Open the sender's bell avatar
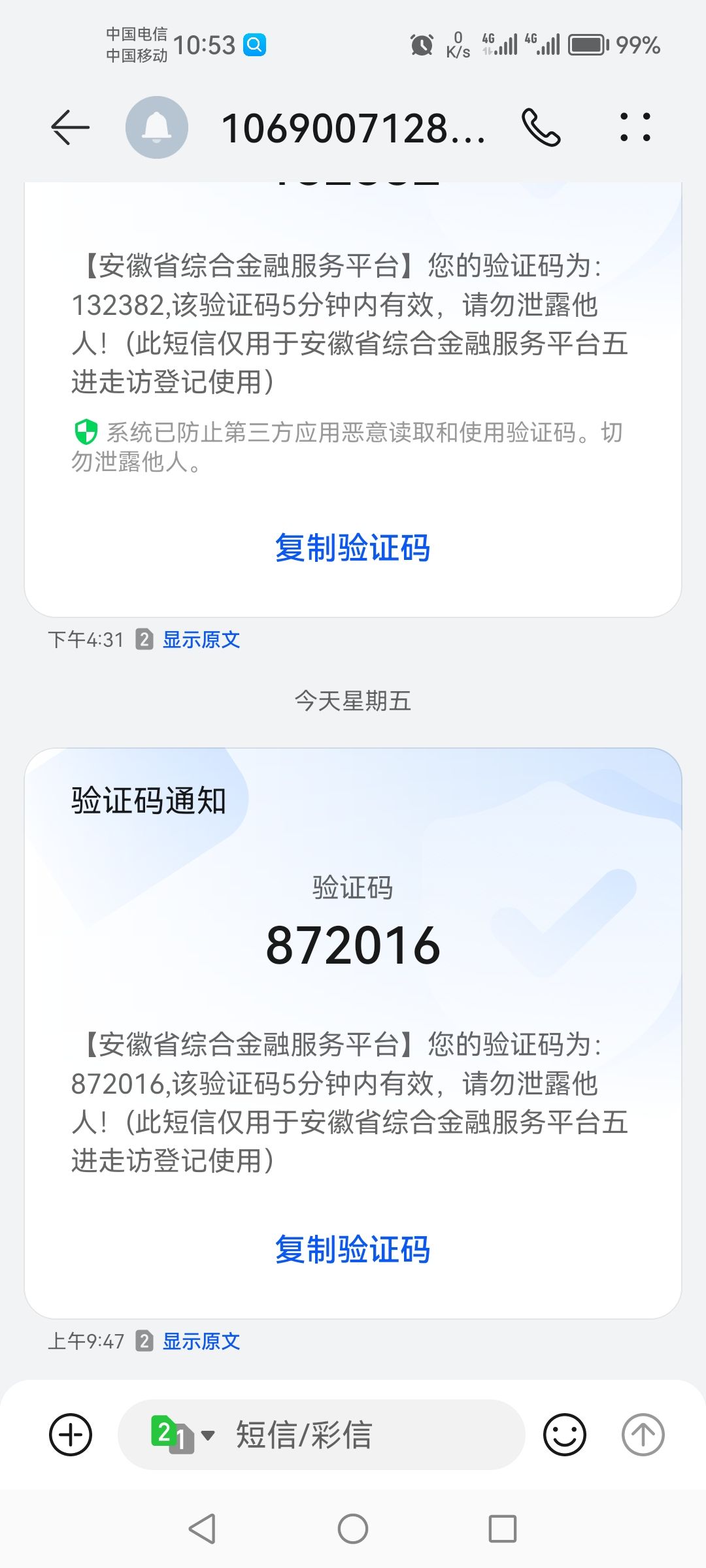 pos(157,127)
